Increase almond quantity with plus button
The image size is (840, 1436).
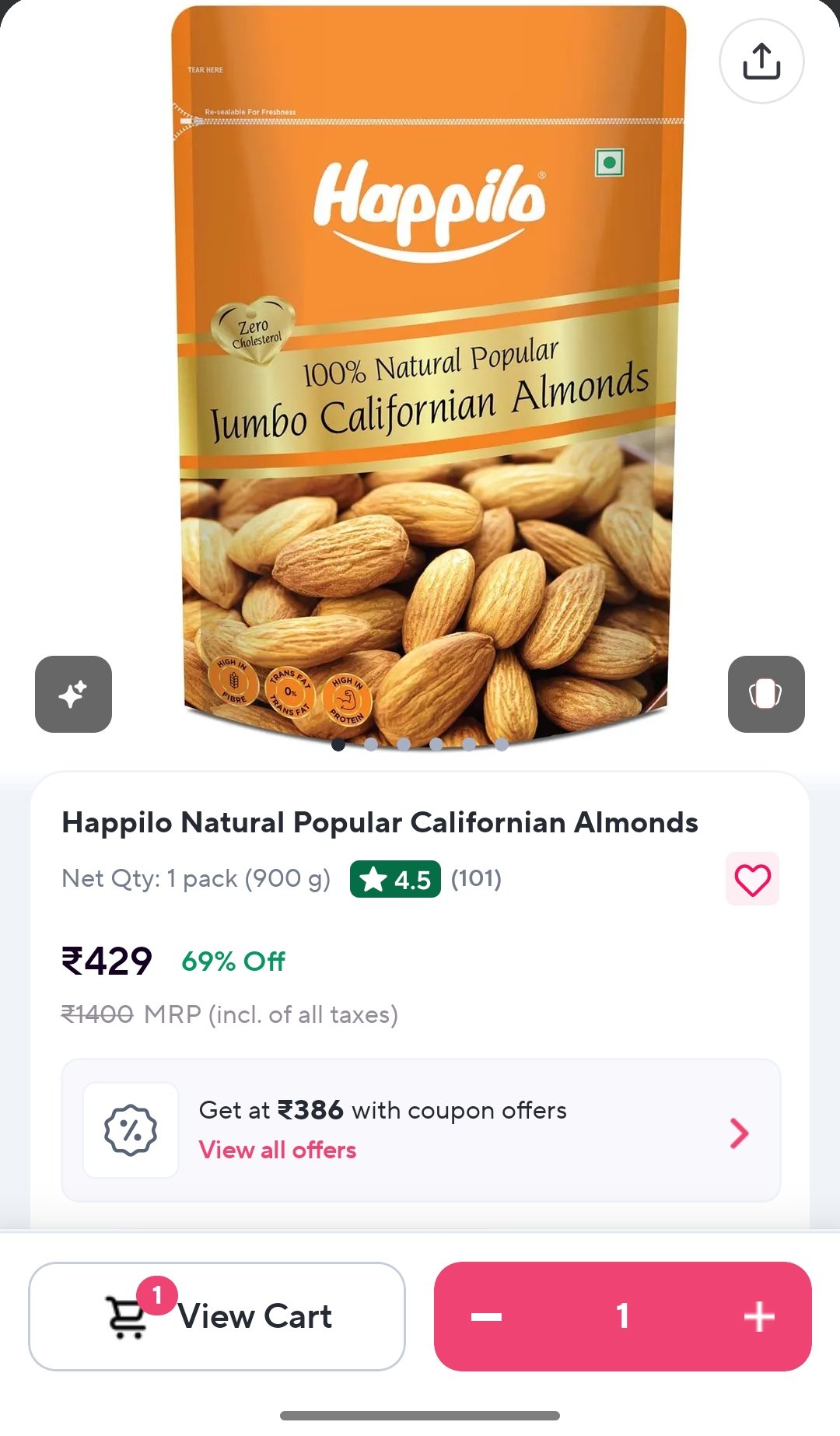click(758, 1316)
